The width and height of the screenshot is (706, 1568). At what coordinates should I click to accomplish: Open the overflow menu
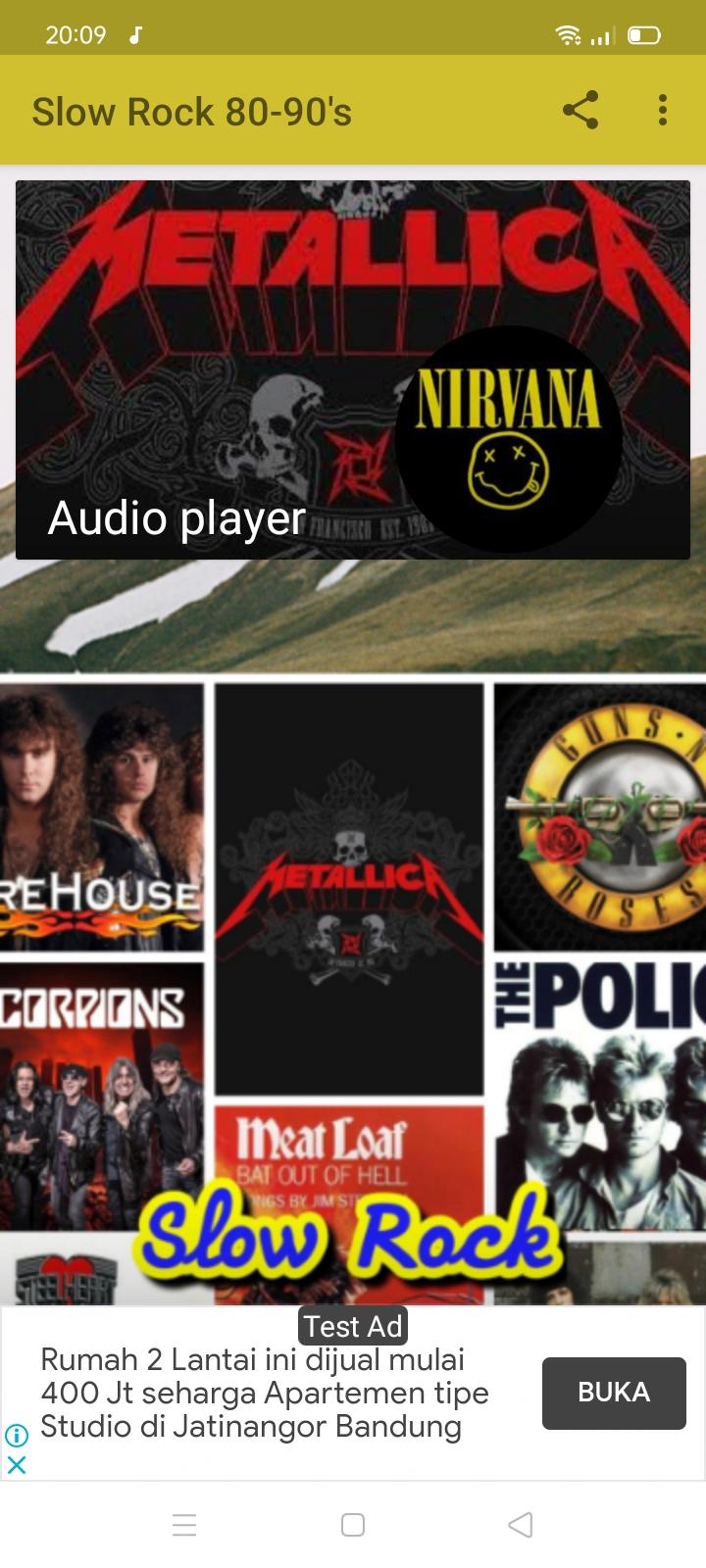click(x=663, y=110)
